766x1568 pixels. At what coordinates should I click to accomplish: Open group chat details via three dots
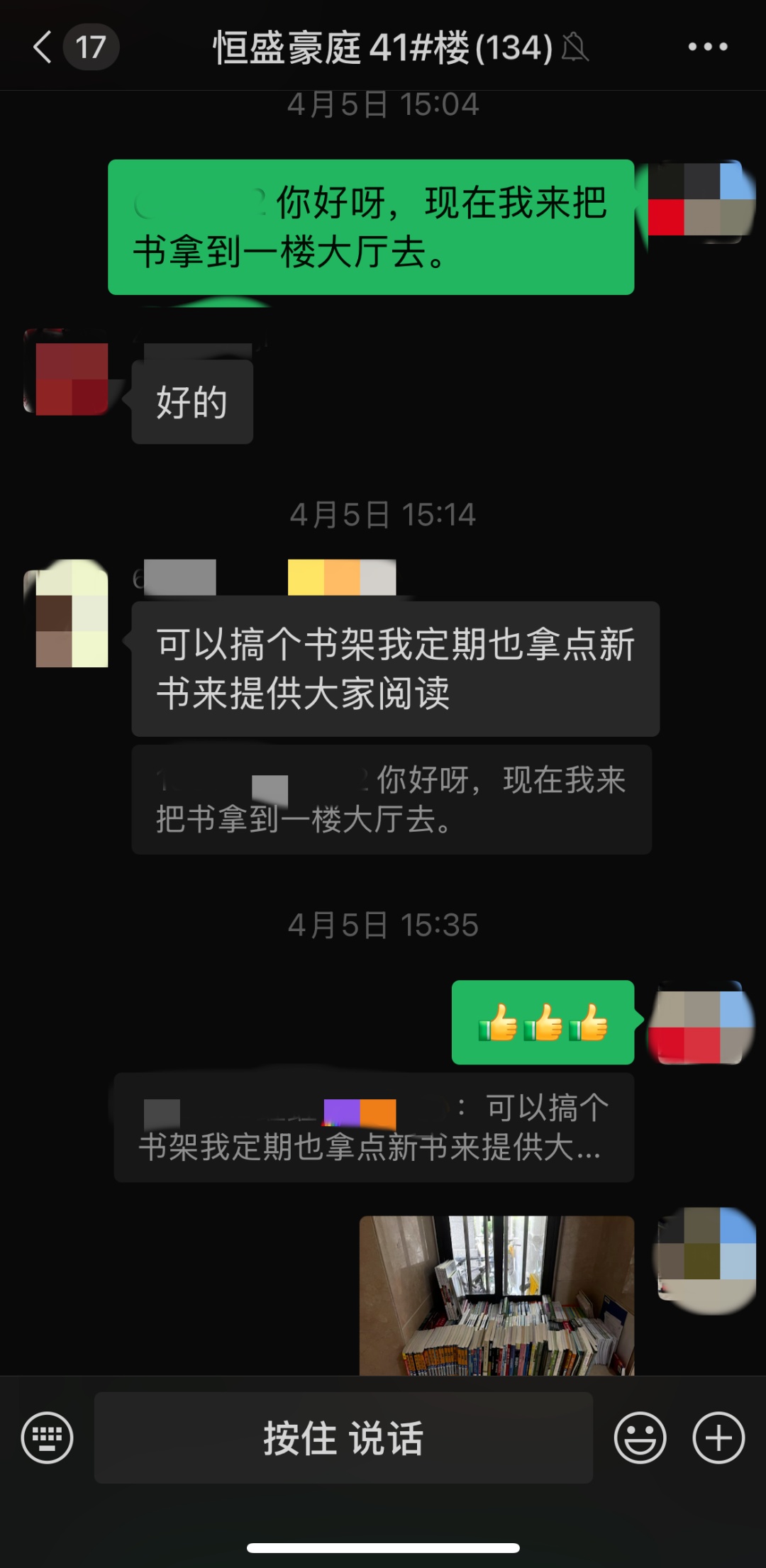707,48
